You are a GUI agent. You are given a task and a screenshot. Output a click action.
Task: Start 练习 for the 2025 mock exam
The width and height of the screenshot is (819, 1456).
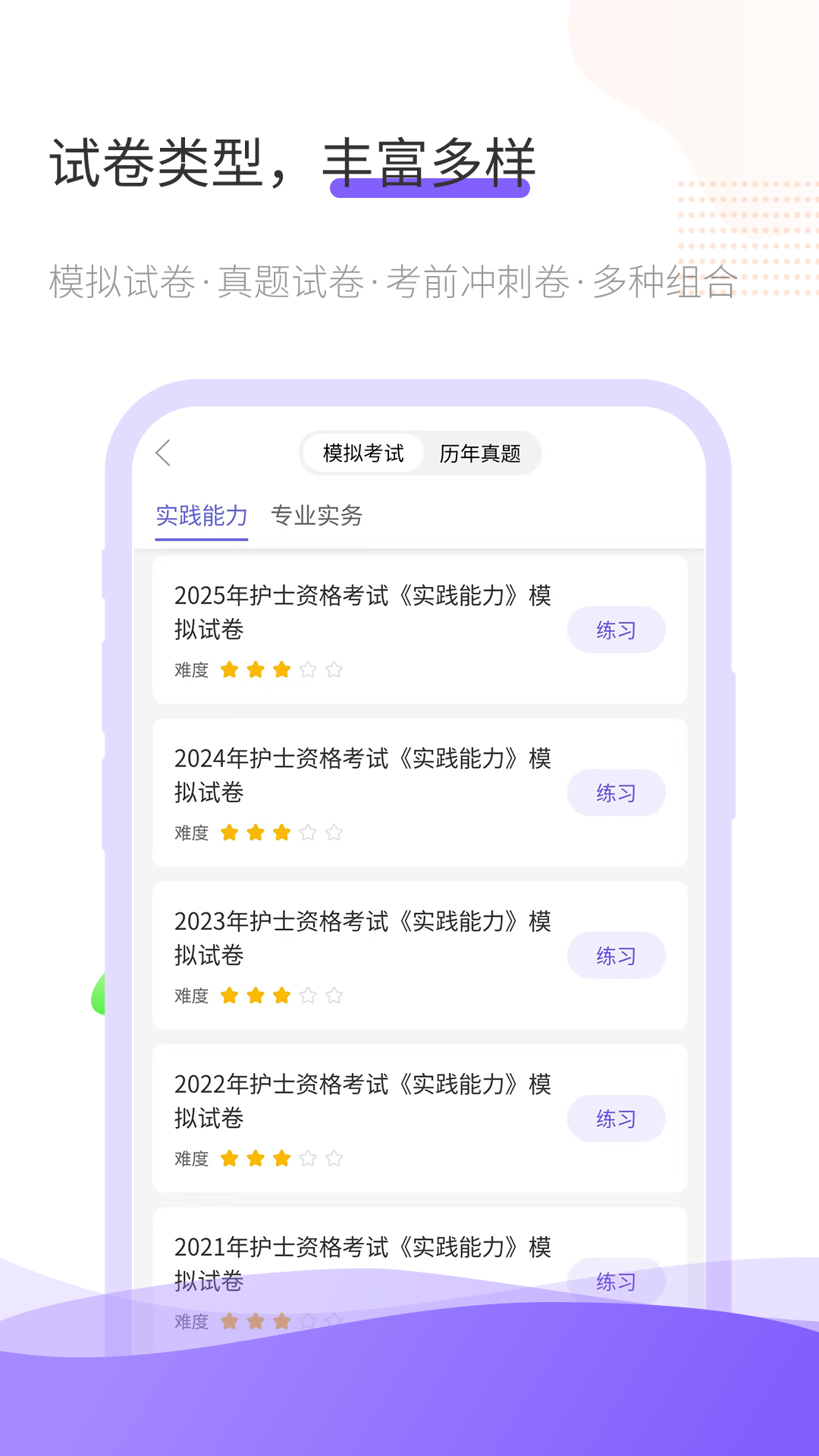pyautogui.click(x=617, y=629)
